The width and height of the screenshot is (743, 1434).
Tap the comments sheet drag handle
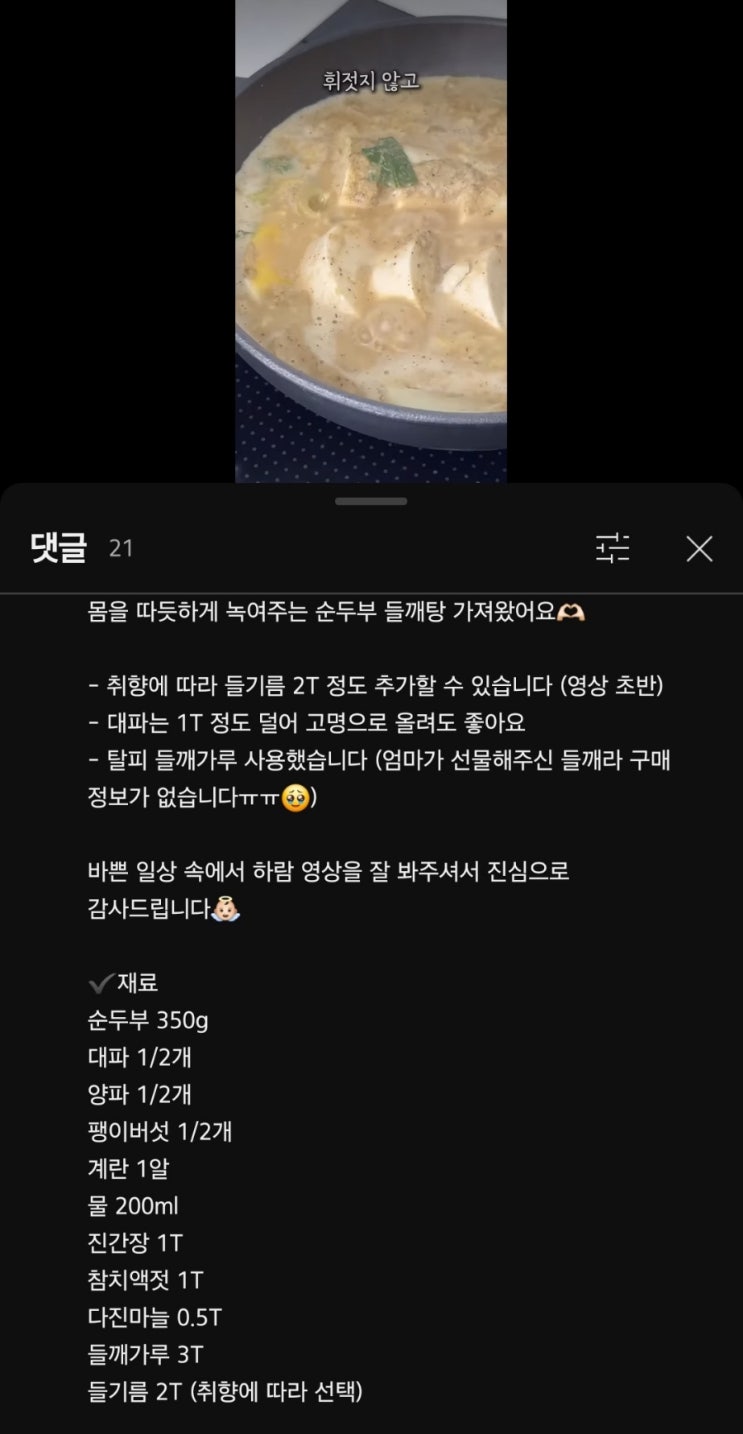point(371,501)
